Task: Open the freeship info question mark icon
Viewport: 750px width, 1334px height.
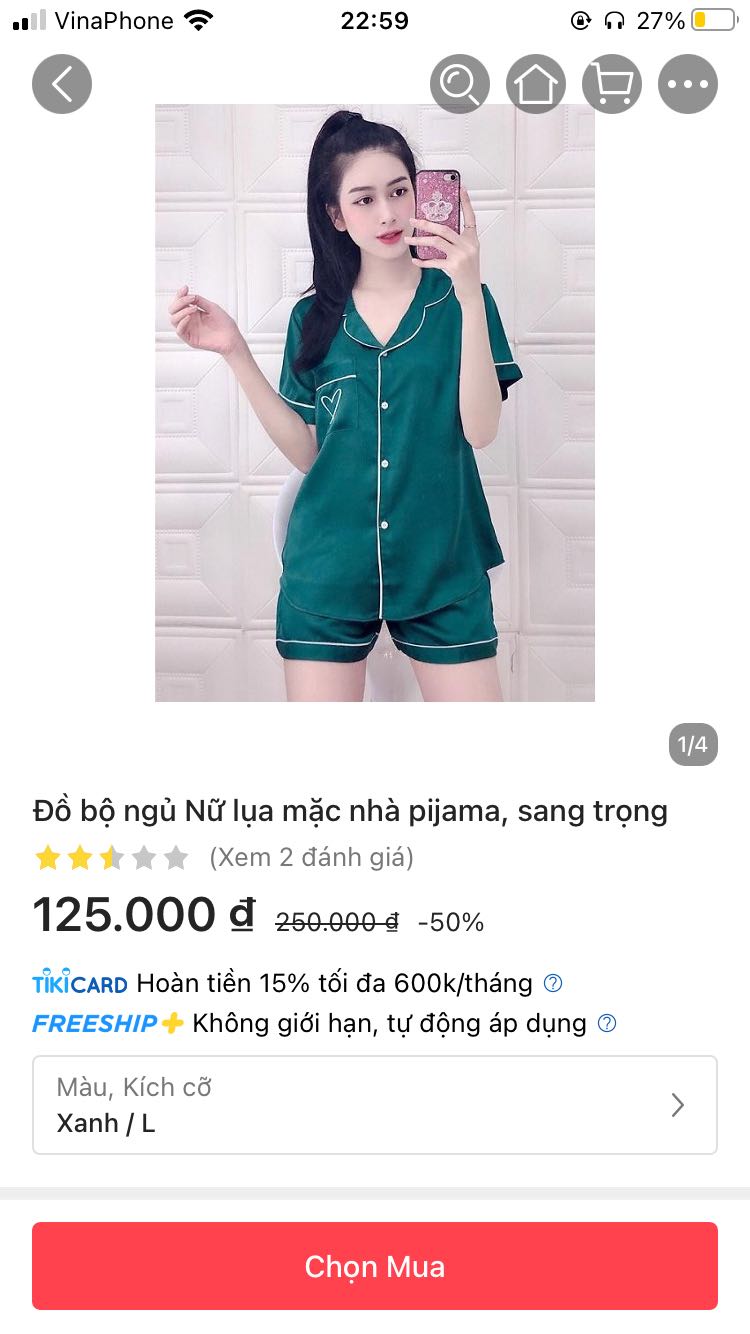Action: point(606,1023)
